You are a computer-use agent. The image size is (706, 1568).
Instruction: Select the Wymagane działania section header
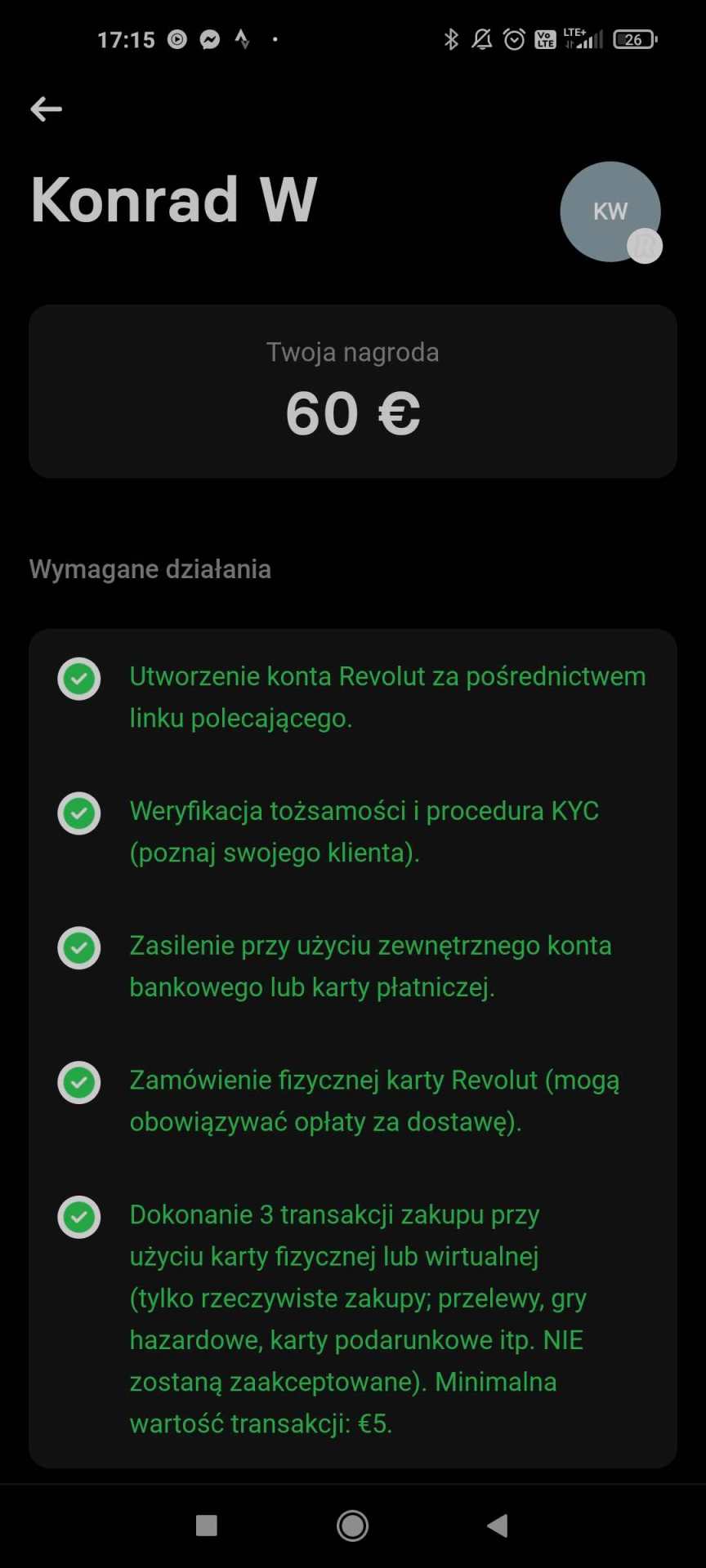[150, 569]
